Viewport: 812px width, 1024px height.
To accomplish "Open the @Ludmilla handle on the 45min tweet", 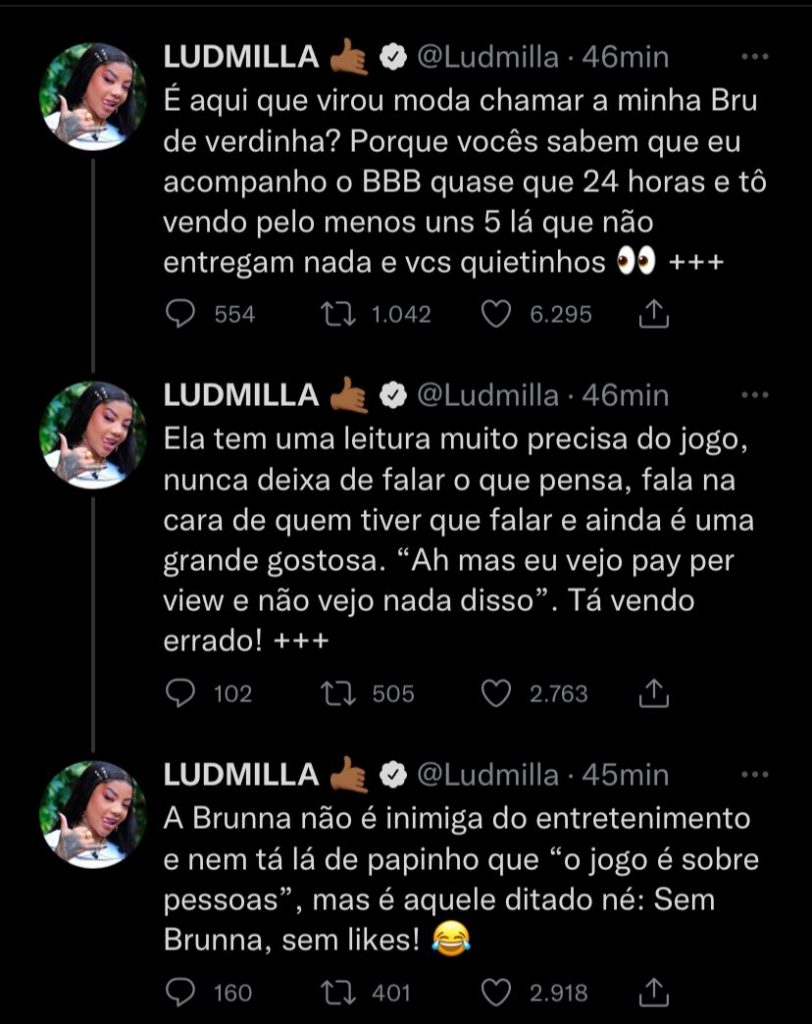I will click(486, 774).
